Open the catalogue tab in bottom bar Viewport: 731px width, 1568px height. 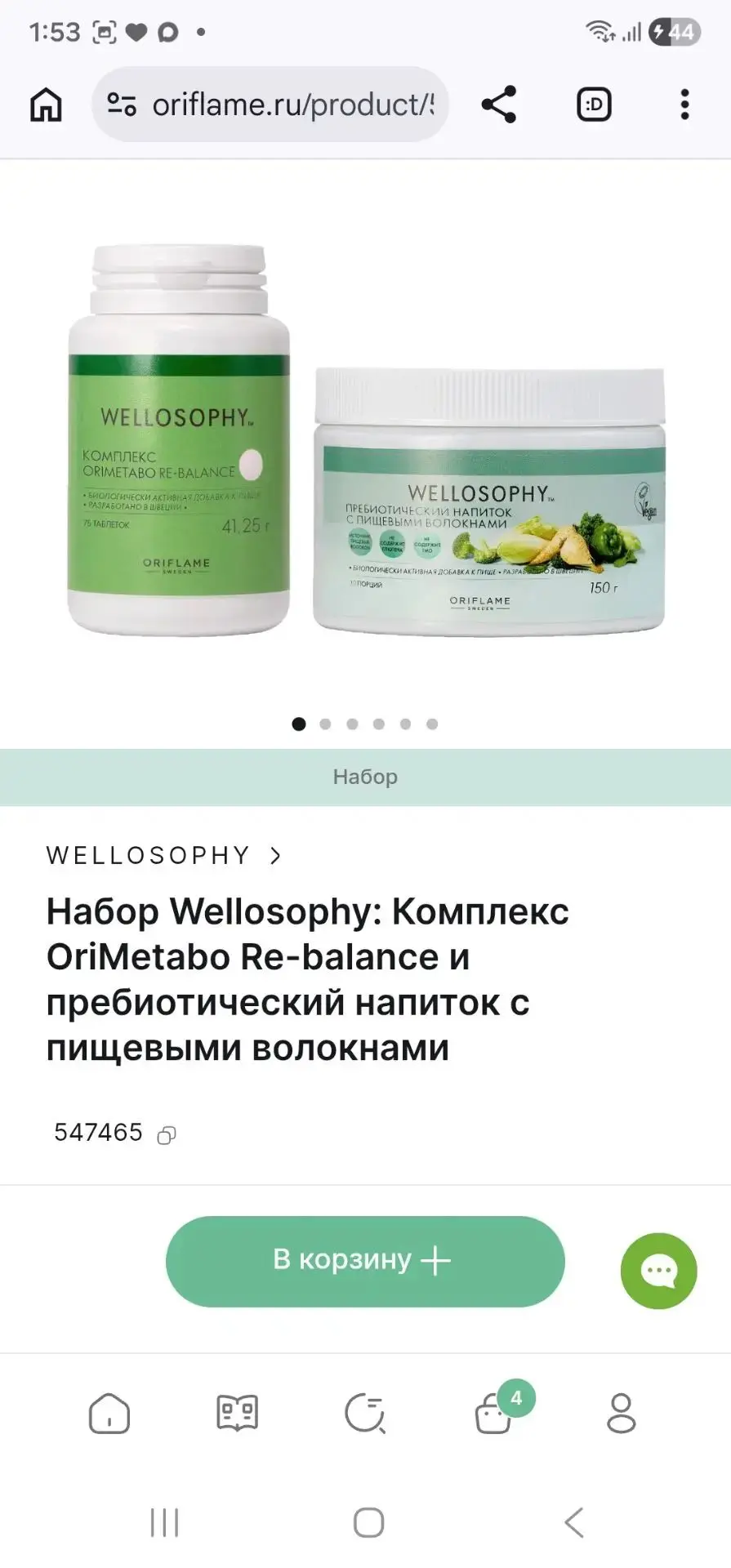(x=238, y=1413)
